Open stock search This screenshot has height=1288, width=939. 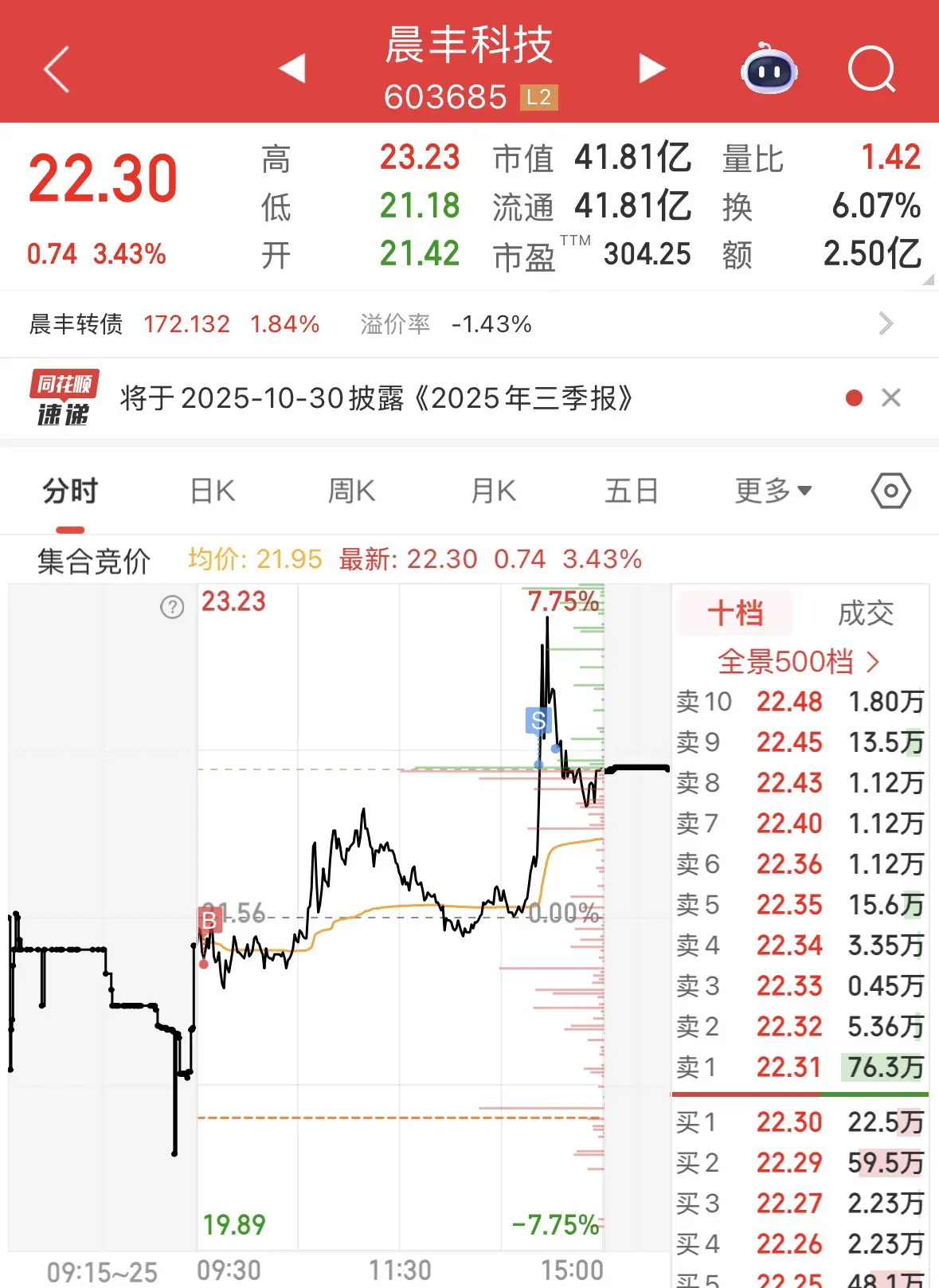click(871, 69)
